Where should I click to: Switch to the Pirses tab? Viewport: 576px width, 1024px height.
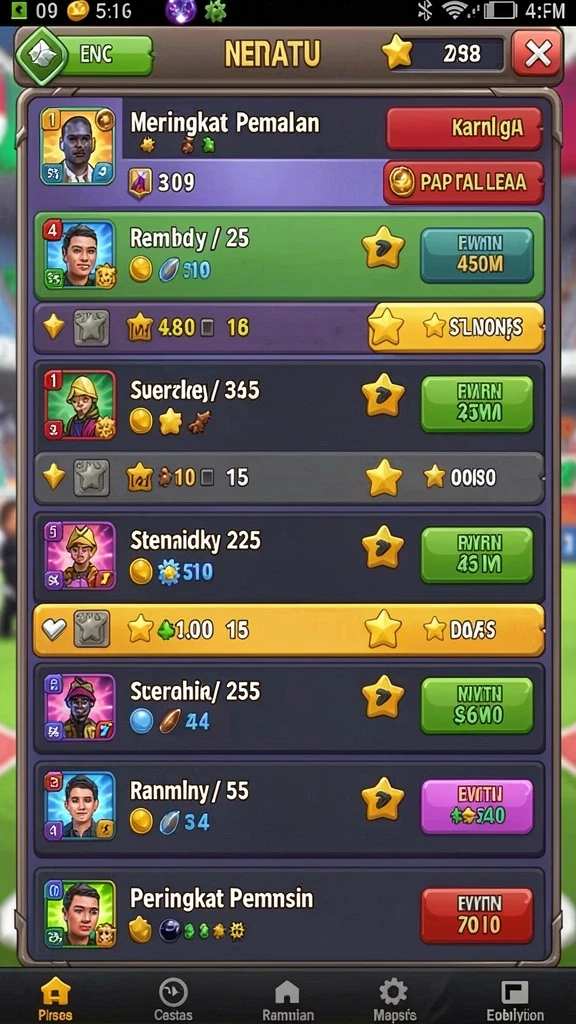click(x=56, y=998)
